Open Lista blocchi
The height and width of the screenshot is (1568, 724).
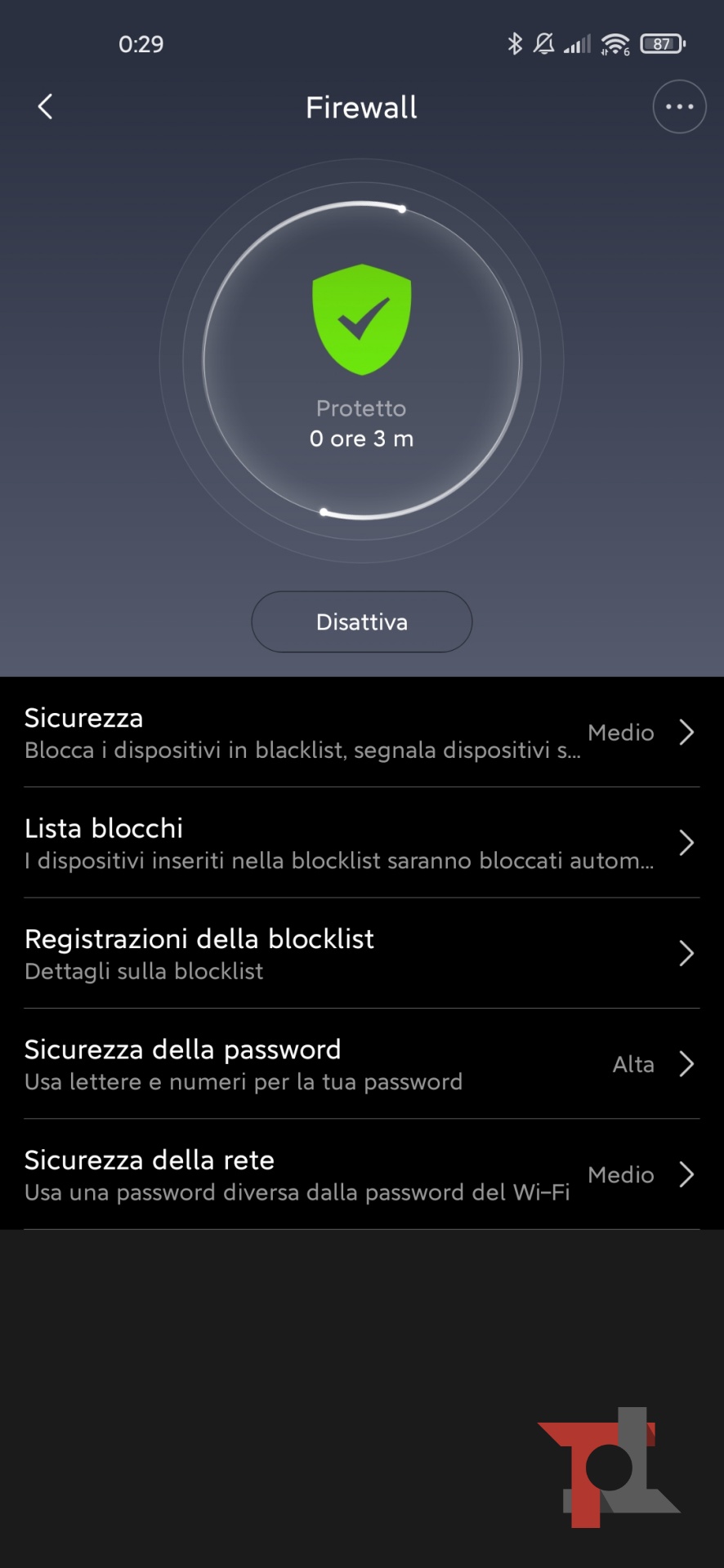point(361,843)
